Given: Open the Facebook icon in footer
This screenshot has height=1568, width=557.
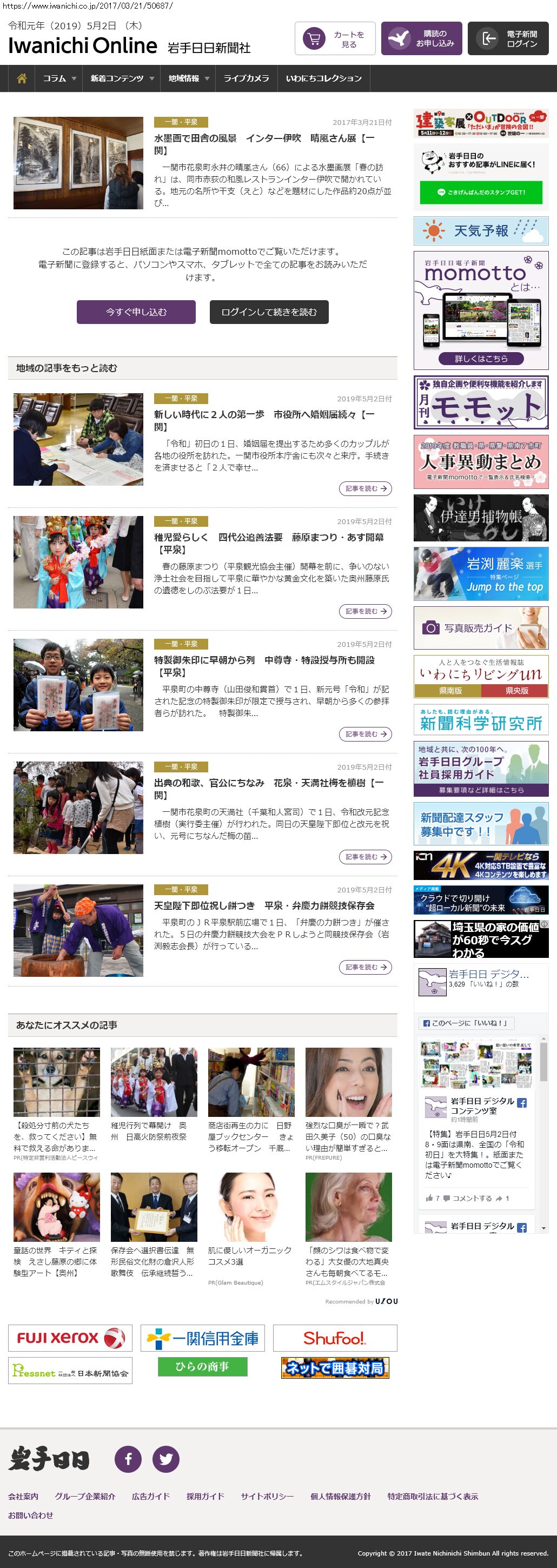Looking at the screenshot, I should click(x=129, y=1459).
